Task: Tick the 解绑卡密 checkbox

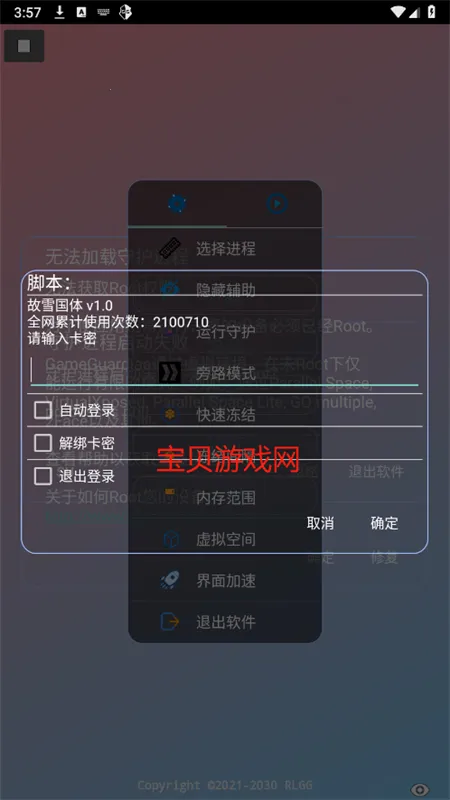Action: pos(43,443)
